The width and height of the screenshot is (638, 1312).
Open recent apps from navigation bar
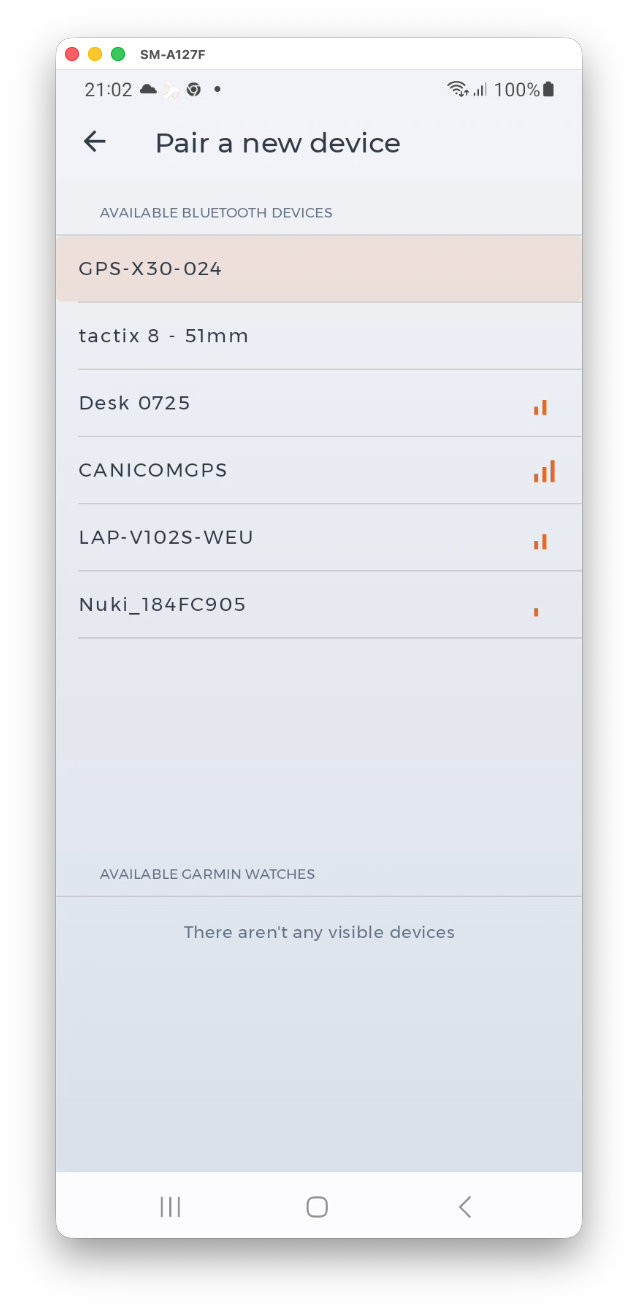click(x=170, y=1207)
